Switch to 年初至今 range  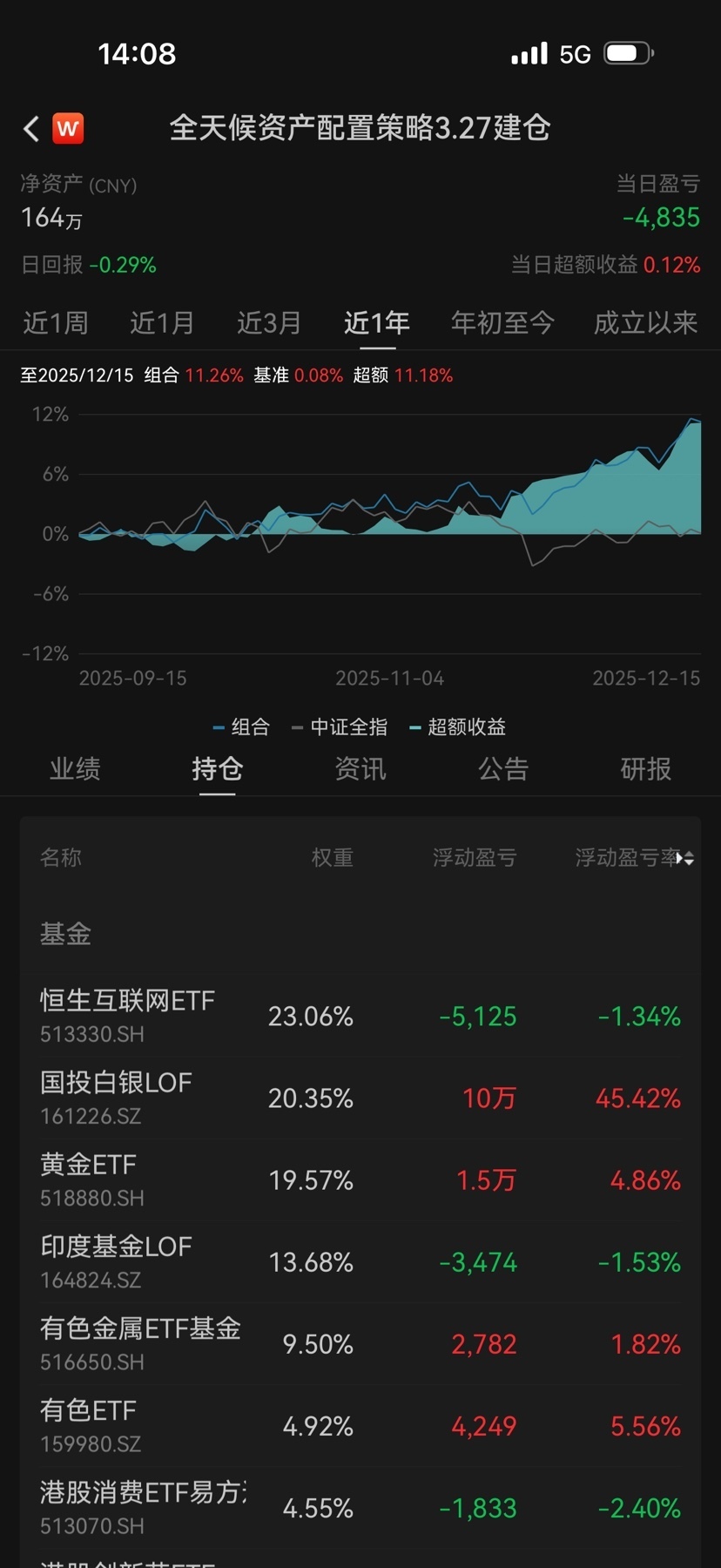click(x=502, y=323)
